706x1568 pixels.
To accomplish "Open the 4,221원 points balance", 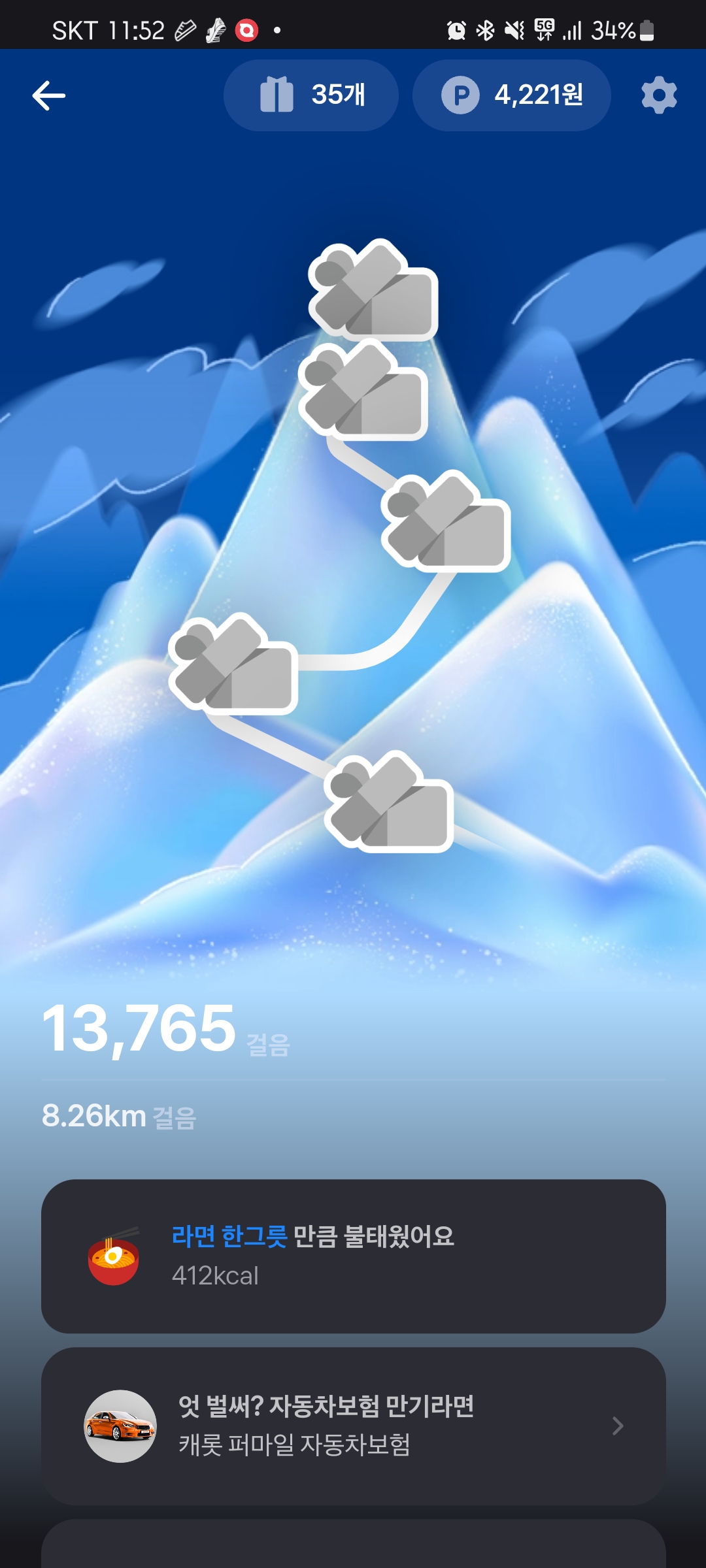I will pyautogui.click(x=511, y=95).
